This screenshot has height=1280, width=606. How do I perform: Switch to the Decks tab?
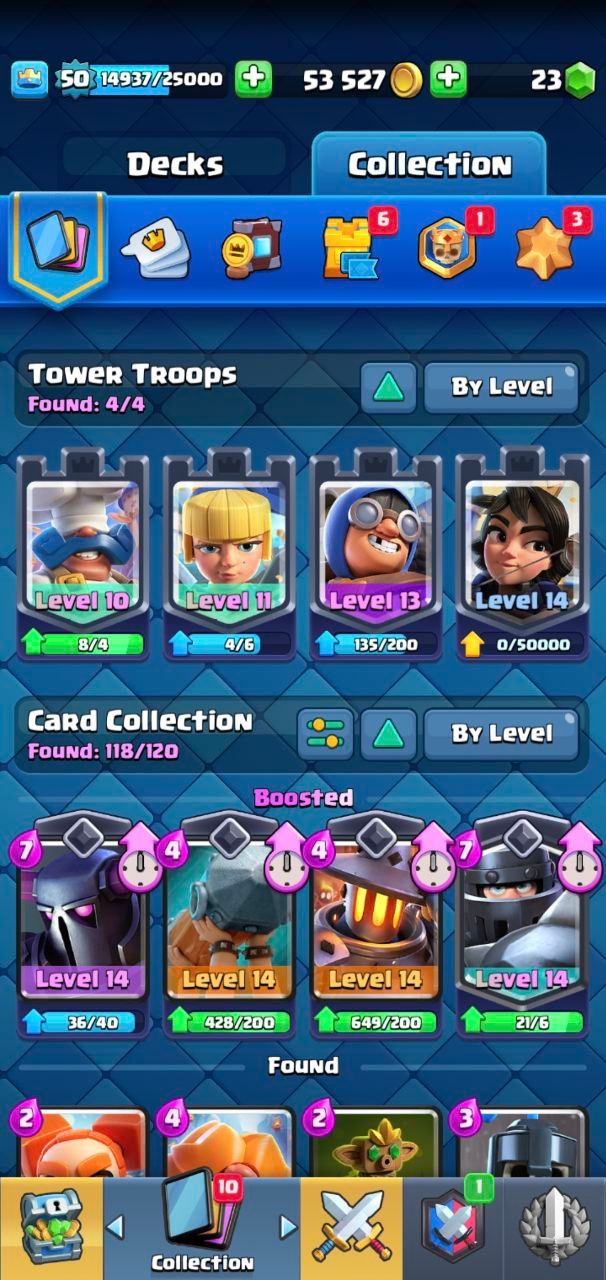[x=175, y=164]
